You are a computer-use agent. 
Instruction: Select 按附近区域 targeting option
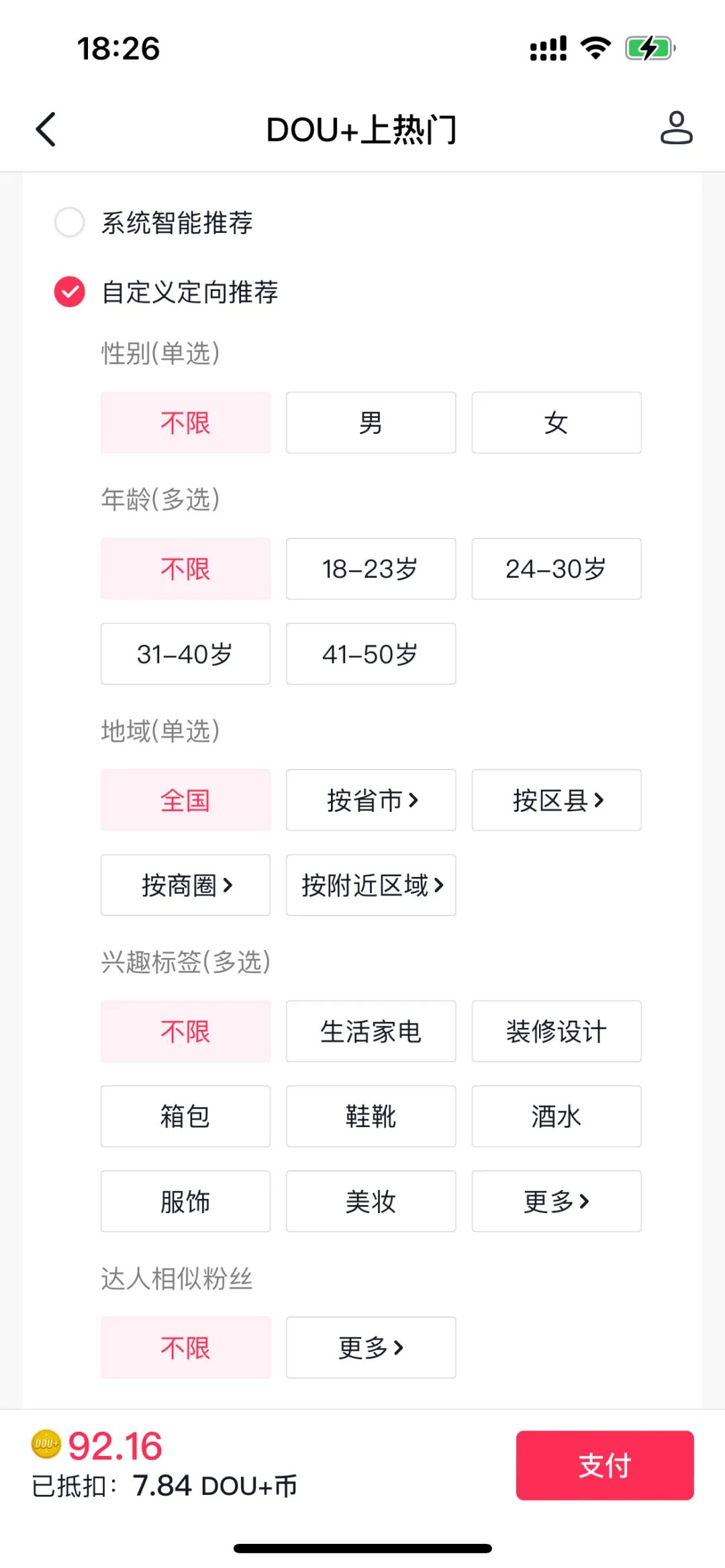click(x=371, y=885)
